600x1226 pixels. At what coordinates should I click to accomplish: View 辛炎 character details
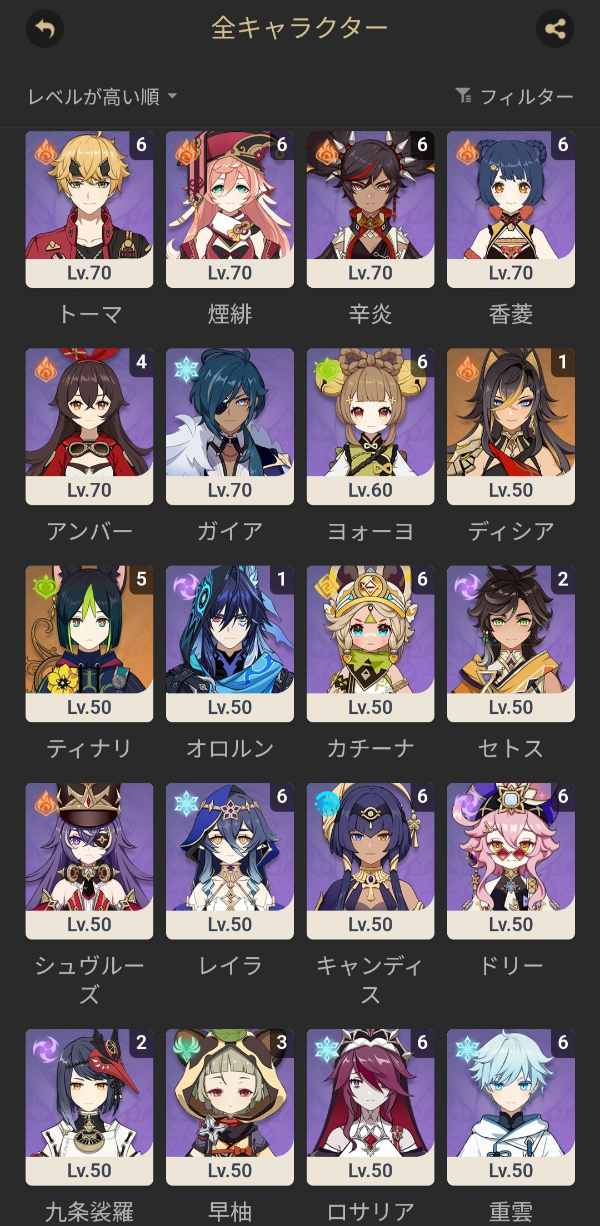370,210
